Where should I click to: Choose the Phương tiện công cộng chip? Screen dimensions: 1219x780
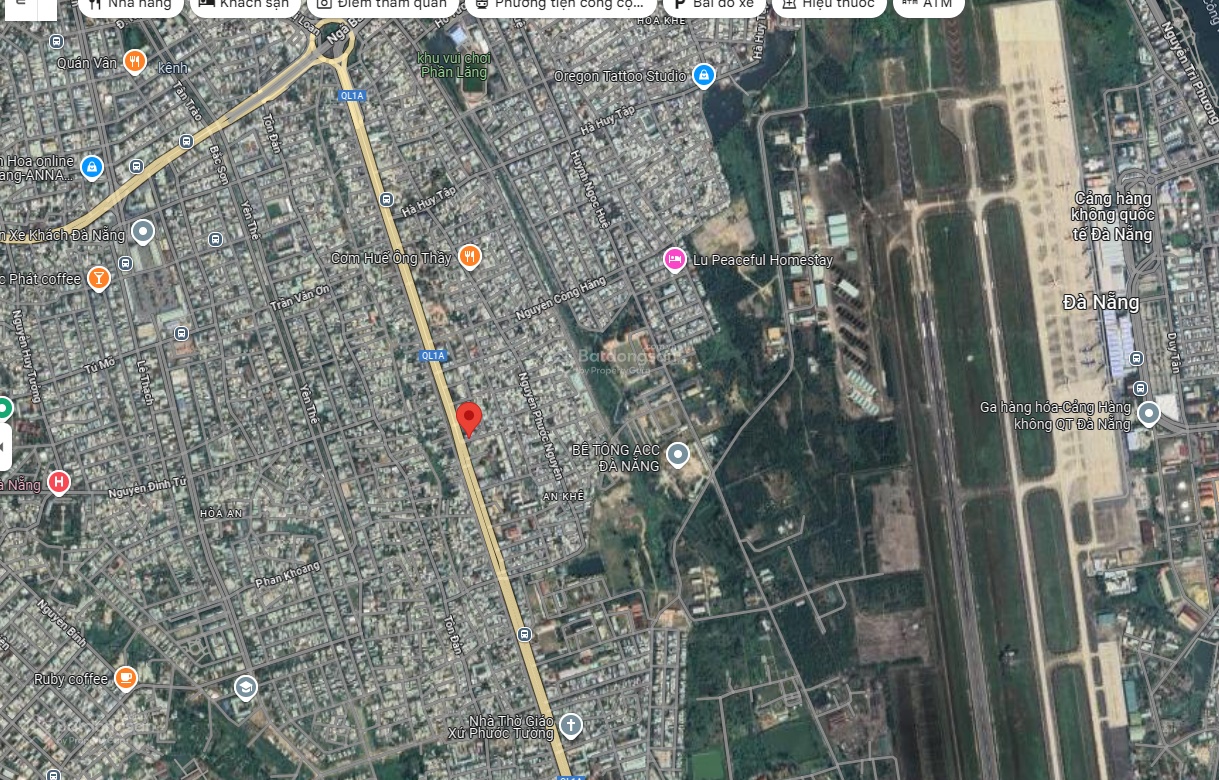click(x=558, y=5)
